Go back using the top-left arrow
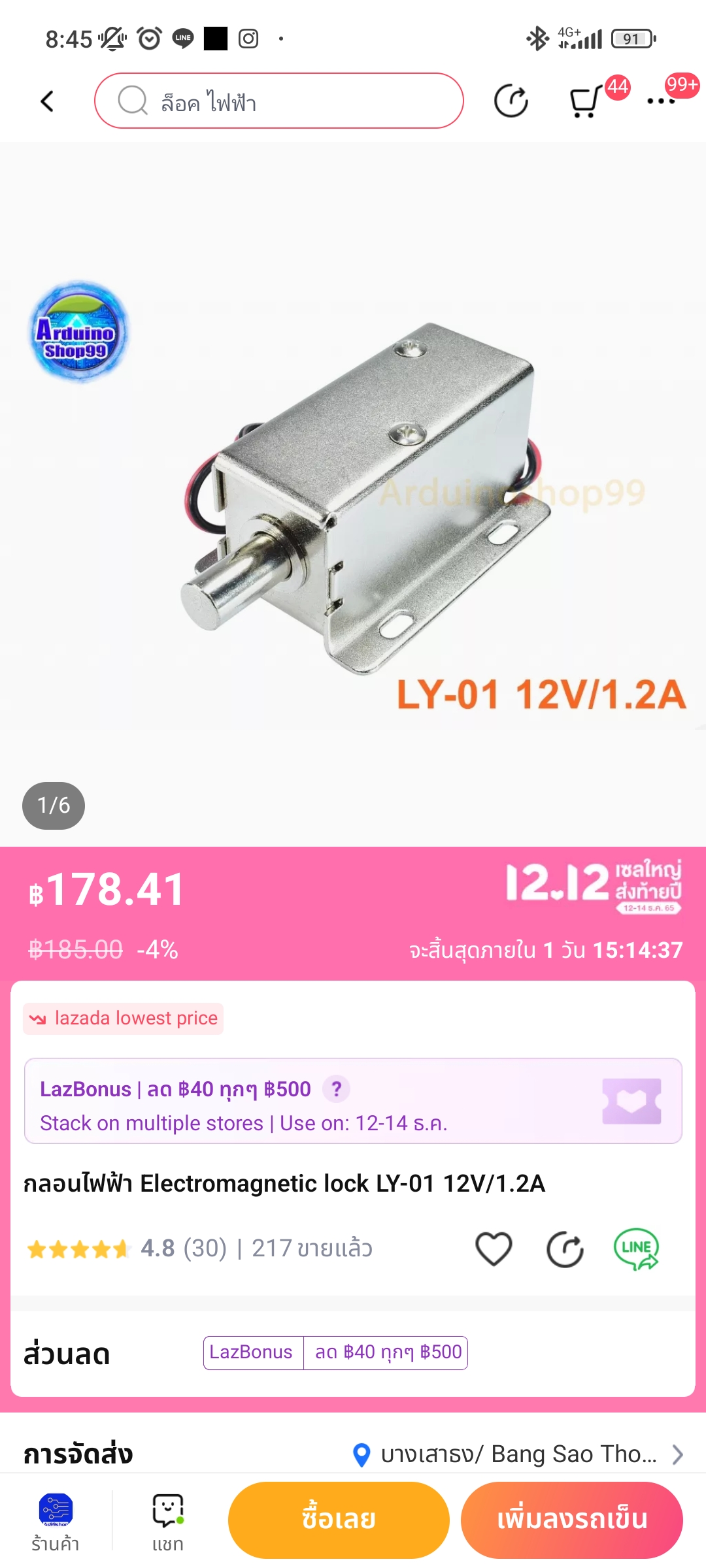Viewport: 706px width, 1568px height. 47,101
